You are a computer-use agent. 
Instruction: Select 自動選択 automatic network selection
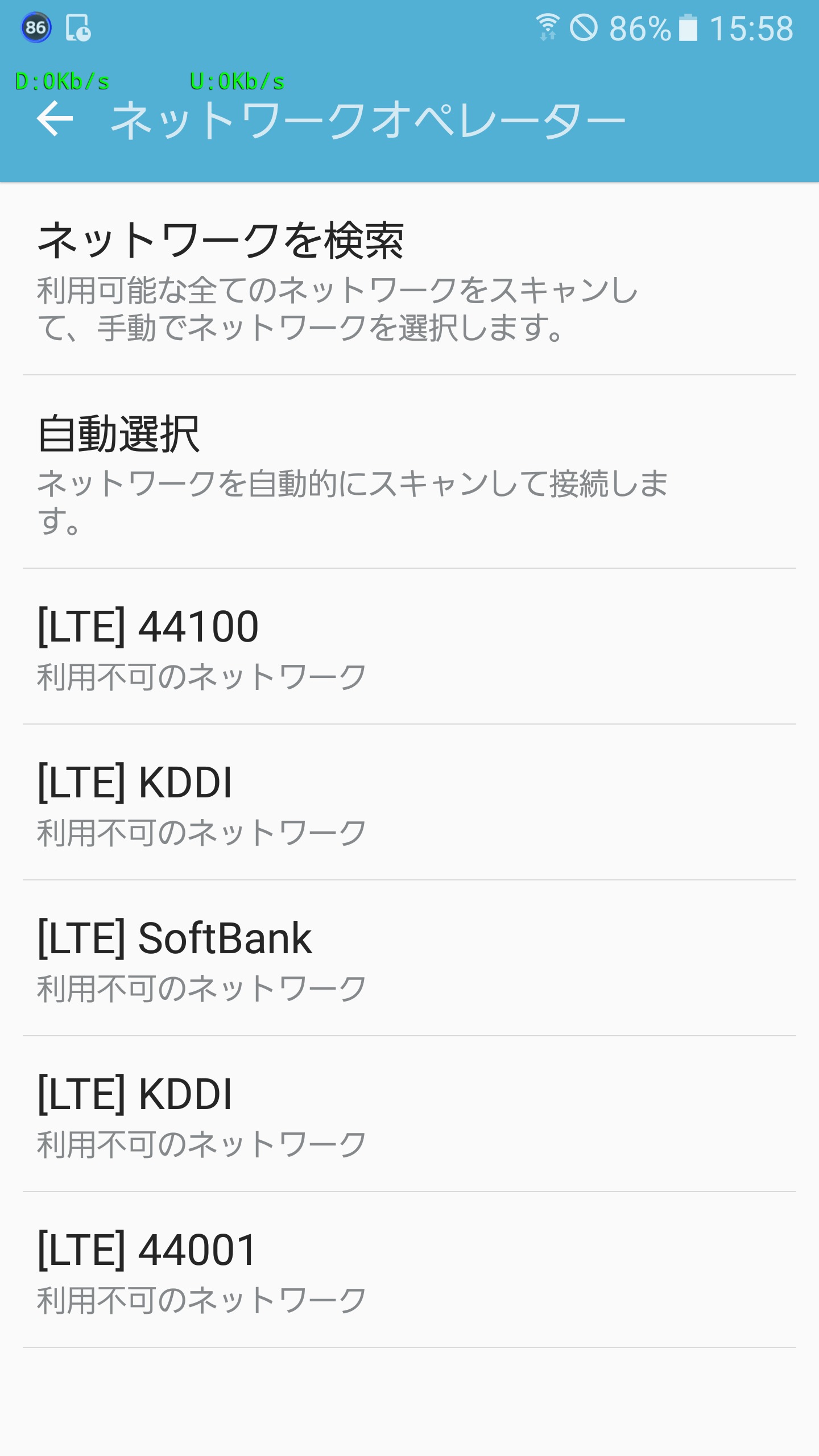[x=409, y=472]
